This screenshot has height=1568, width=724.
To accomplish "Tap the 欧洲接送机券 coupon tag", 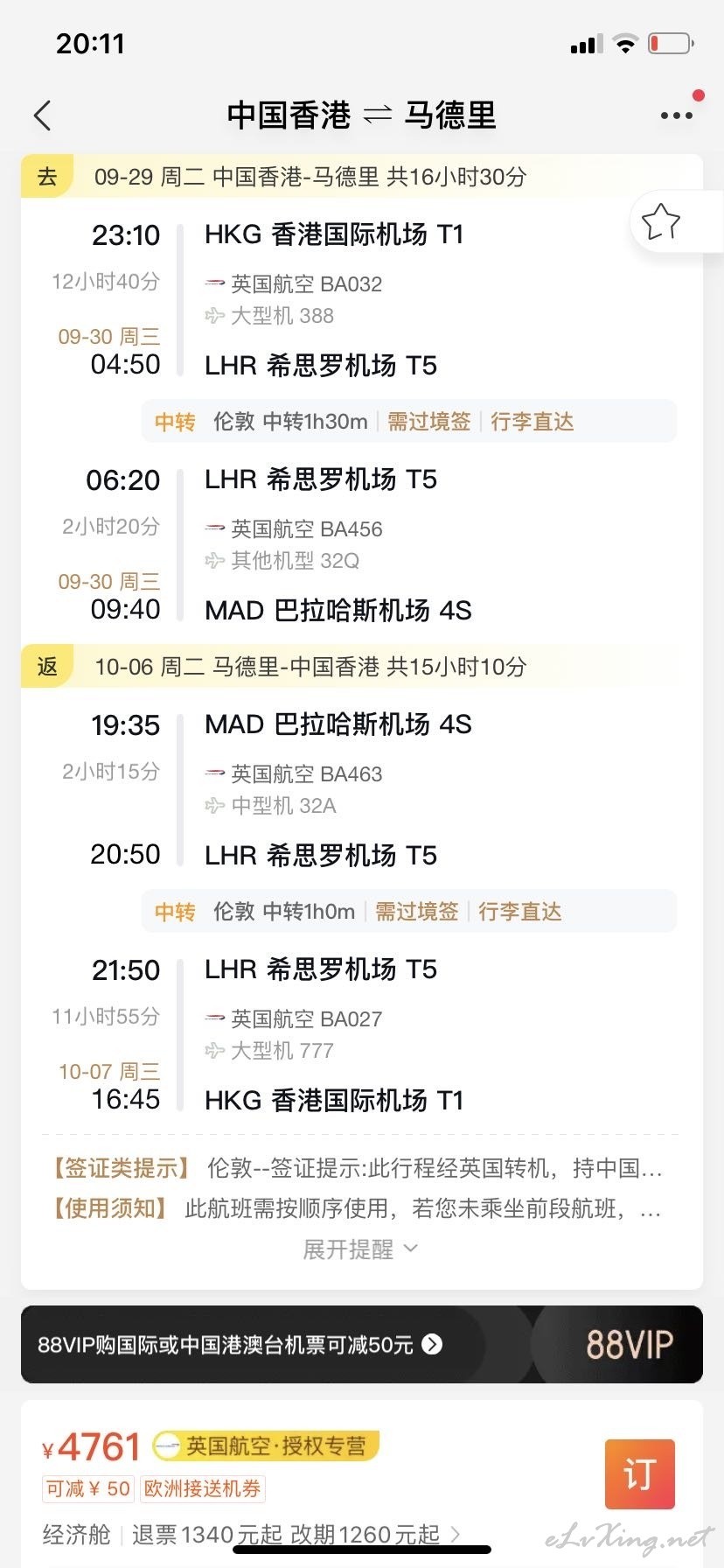I will pyautogui.click(x=203, y=1488).
